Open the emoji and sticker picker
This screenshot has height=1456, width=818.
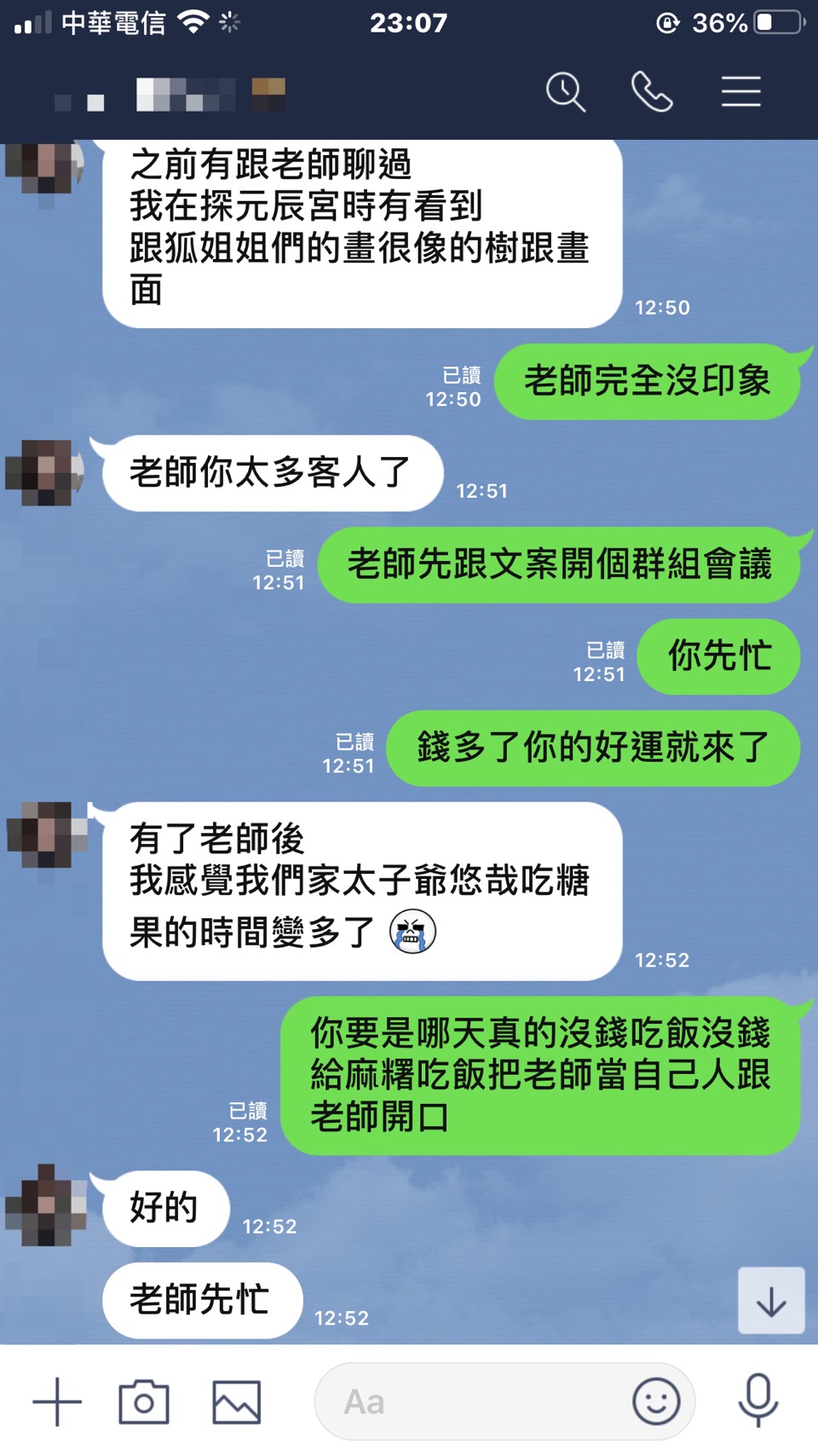pos(656,1402)
